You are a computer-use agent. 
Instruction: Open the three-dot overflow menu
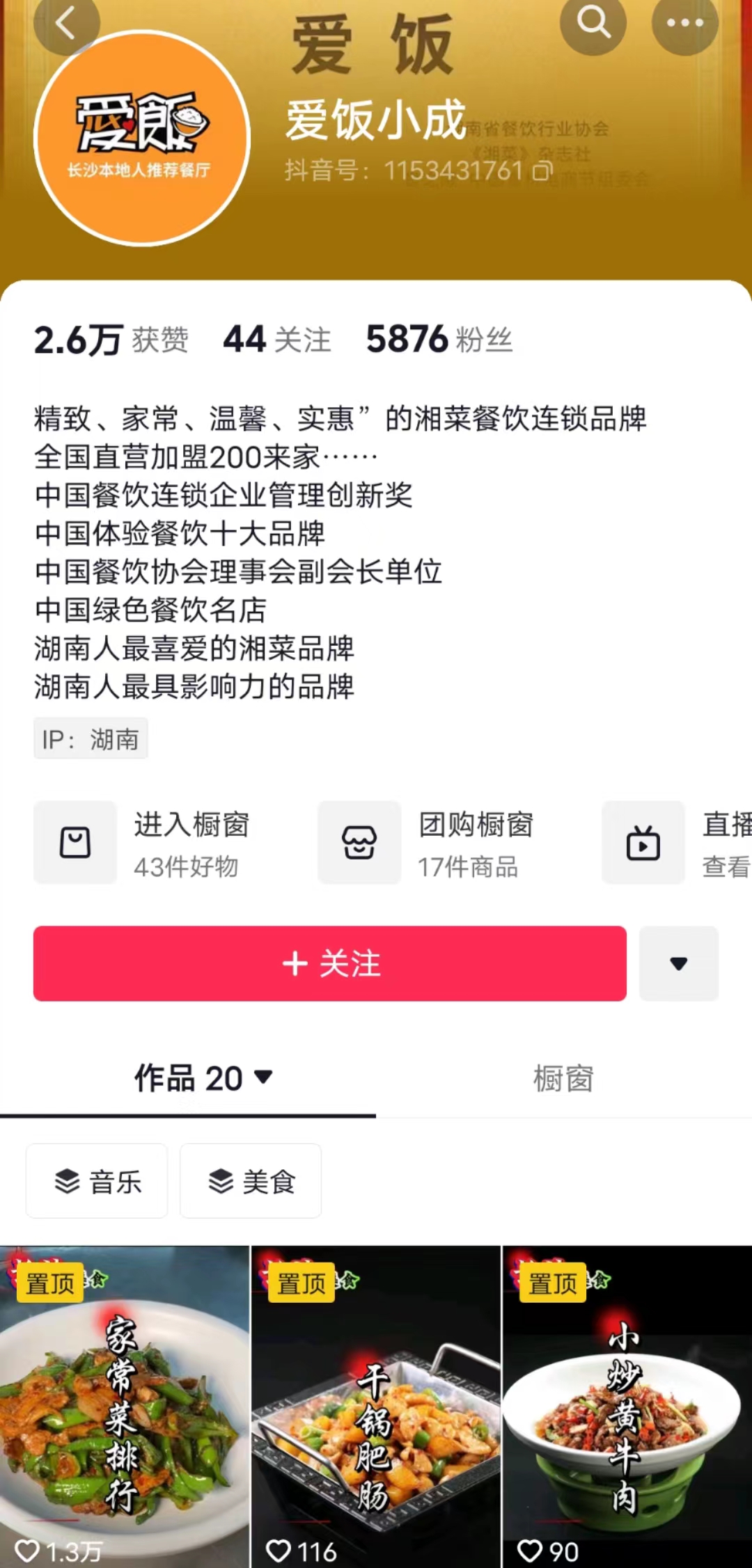684,23
